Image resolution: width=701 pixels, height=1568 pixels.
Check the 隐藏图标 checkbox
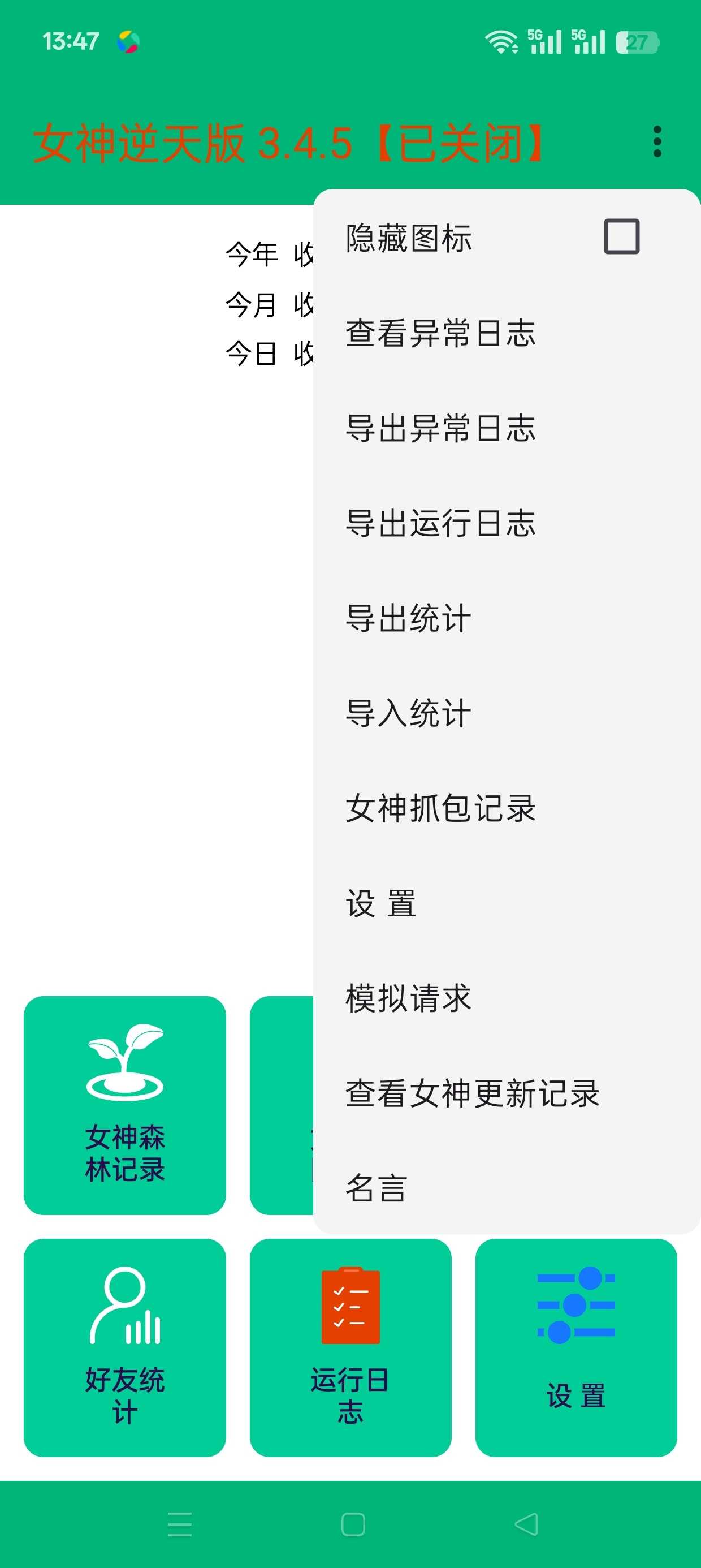(621, 237)
